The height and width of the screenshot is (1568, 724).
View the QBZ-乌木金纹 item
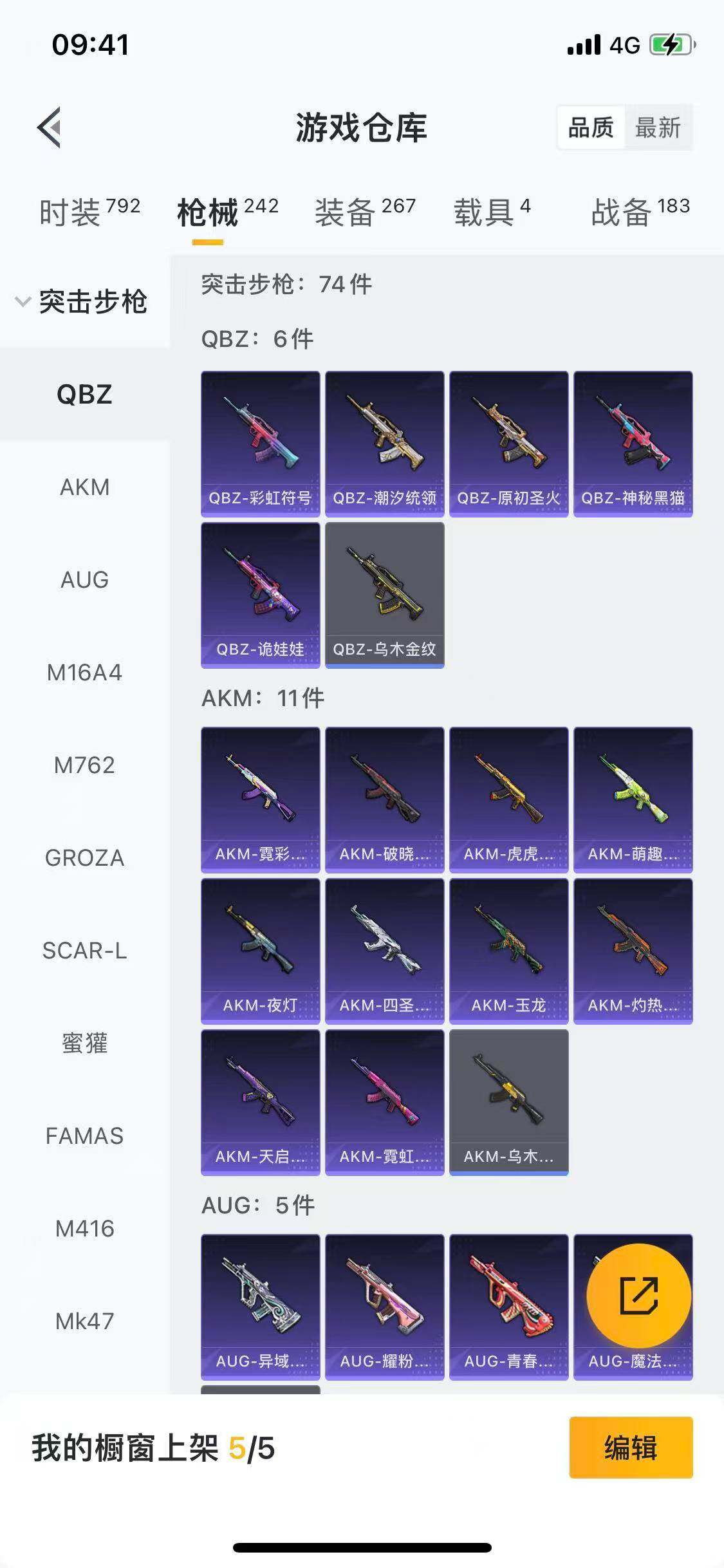tap(384, 595)
